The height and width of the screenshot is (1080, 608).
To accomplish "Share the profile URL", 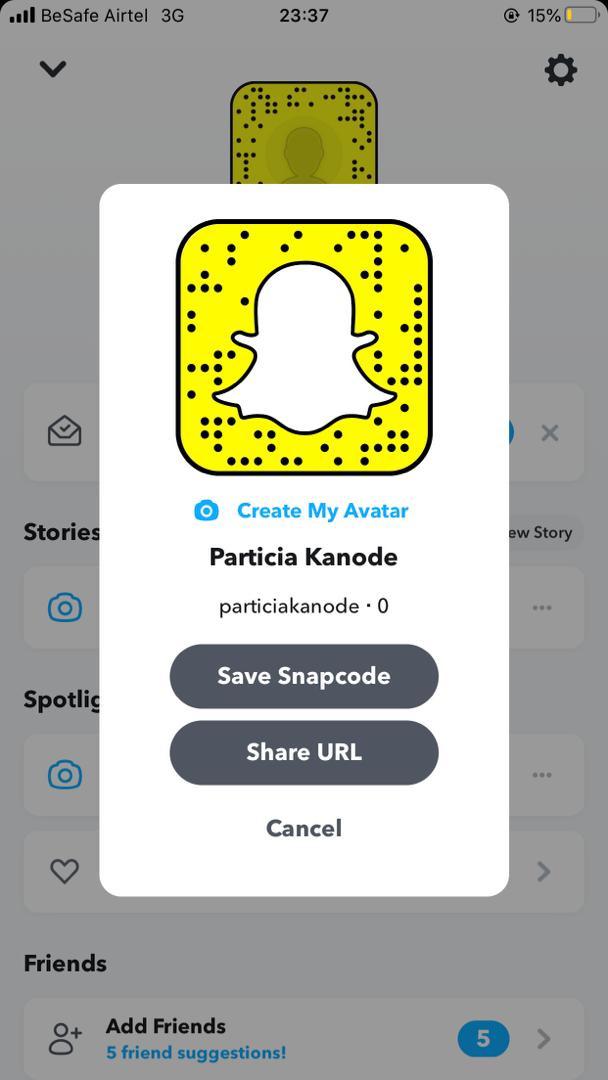I will [303, 752].
